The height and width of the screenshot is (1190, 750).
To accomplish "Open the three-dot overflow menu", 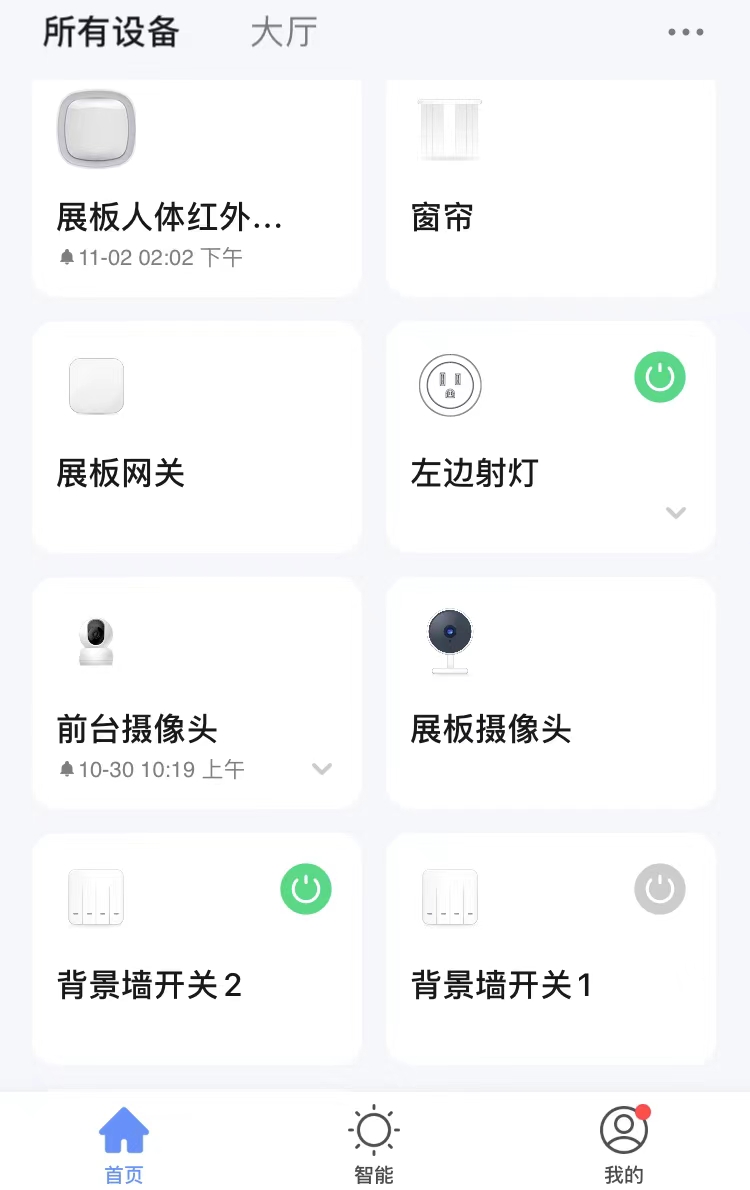I will coord(686,32).
